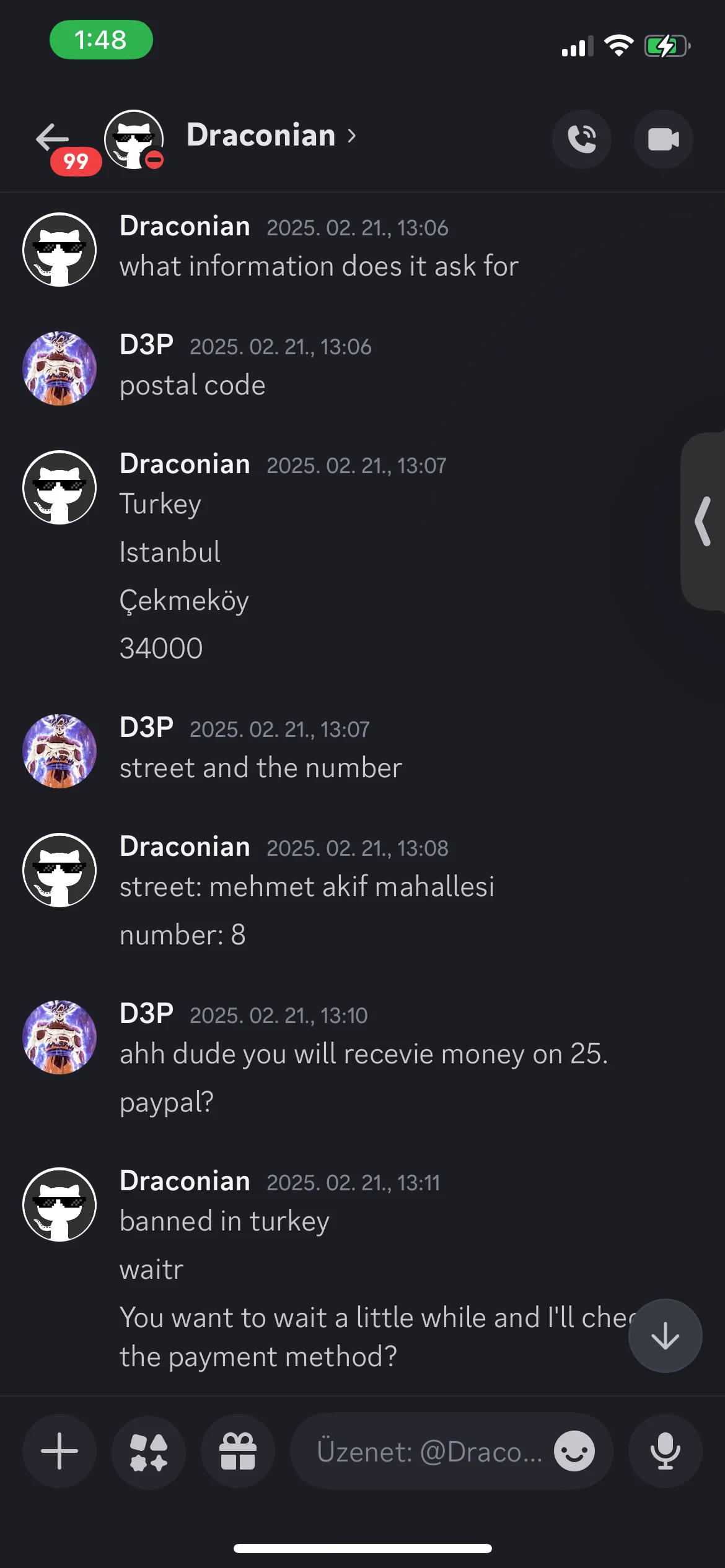Start a voice call with Draconian
725x1568 pixels.
pyautogui.click(x=582, y=139)
